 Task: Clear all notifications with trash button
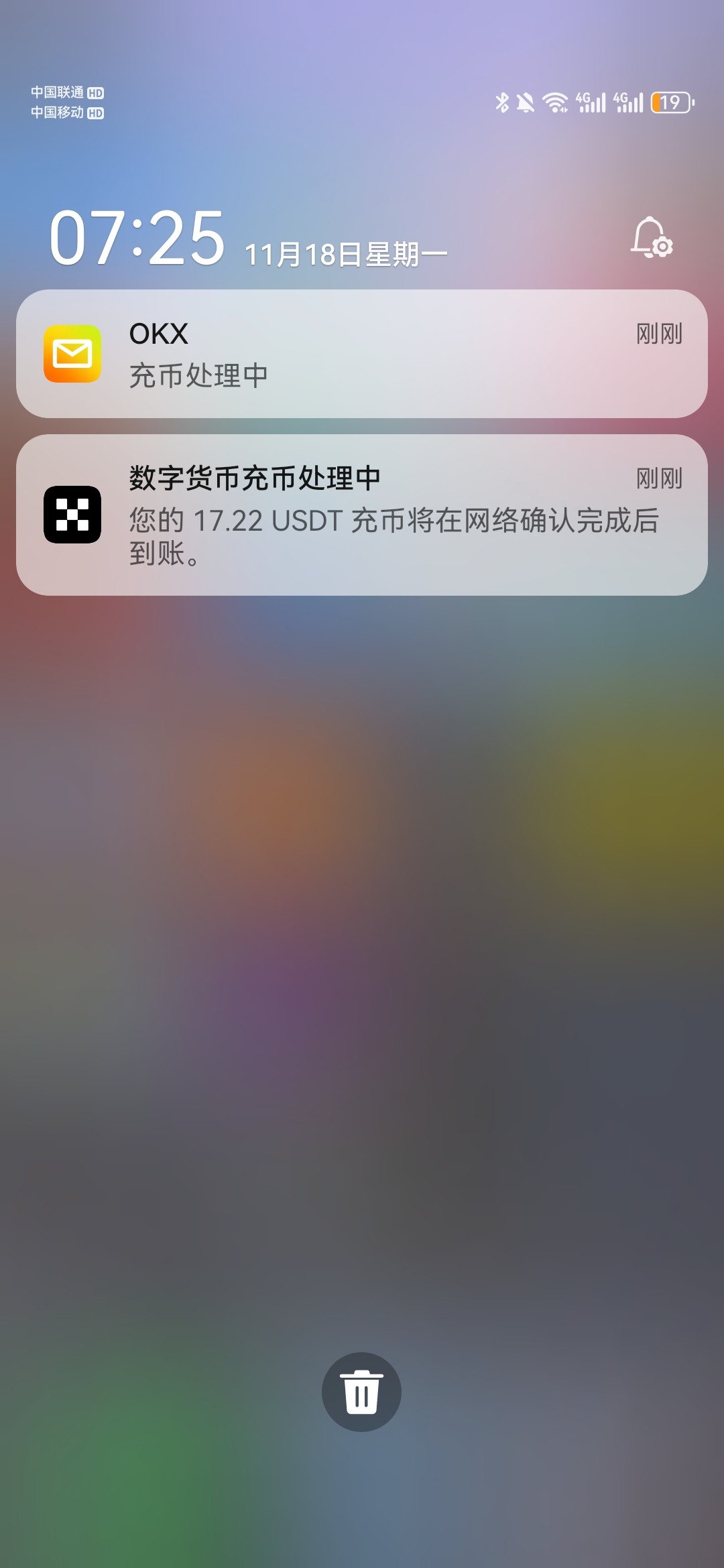361,1392
